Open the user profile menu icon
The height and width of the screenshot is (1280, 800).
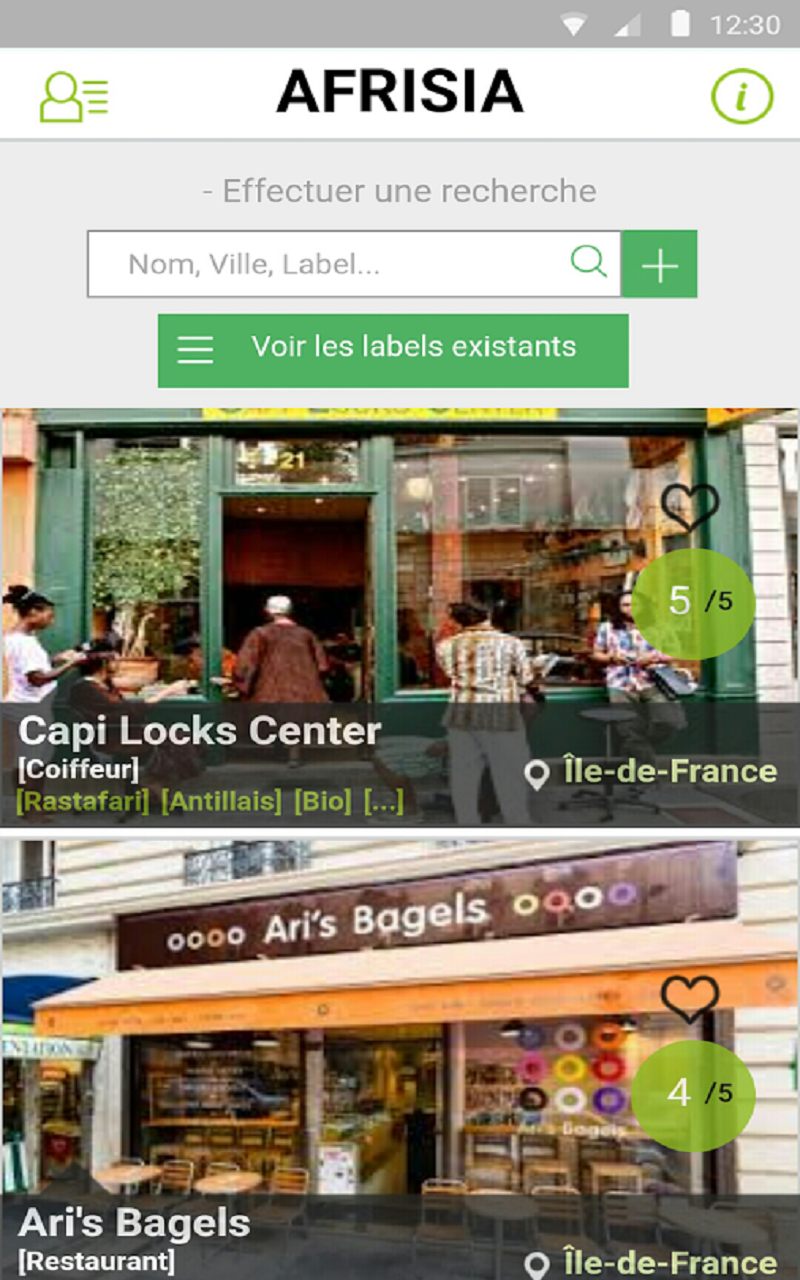point(73,97)
